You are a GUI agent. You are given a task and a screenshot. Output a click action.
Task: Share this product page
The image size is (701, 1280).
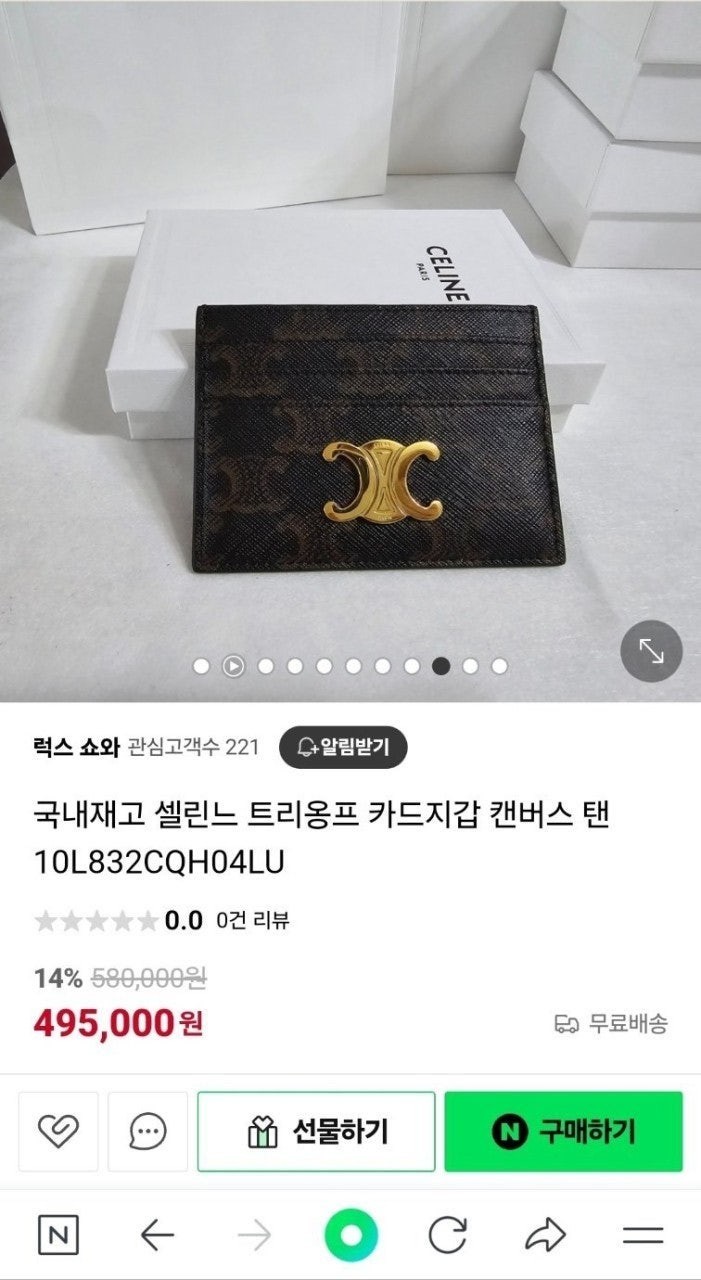[x=544, y=1236]
